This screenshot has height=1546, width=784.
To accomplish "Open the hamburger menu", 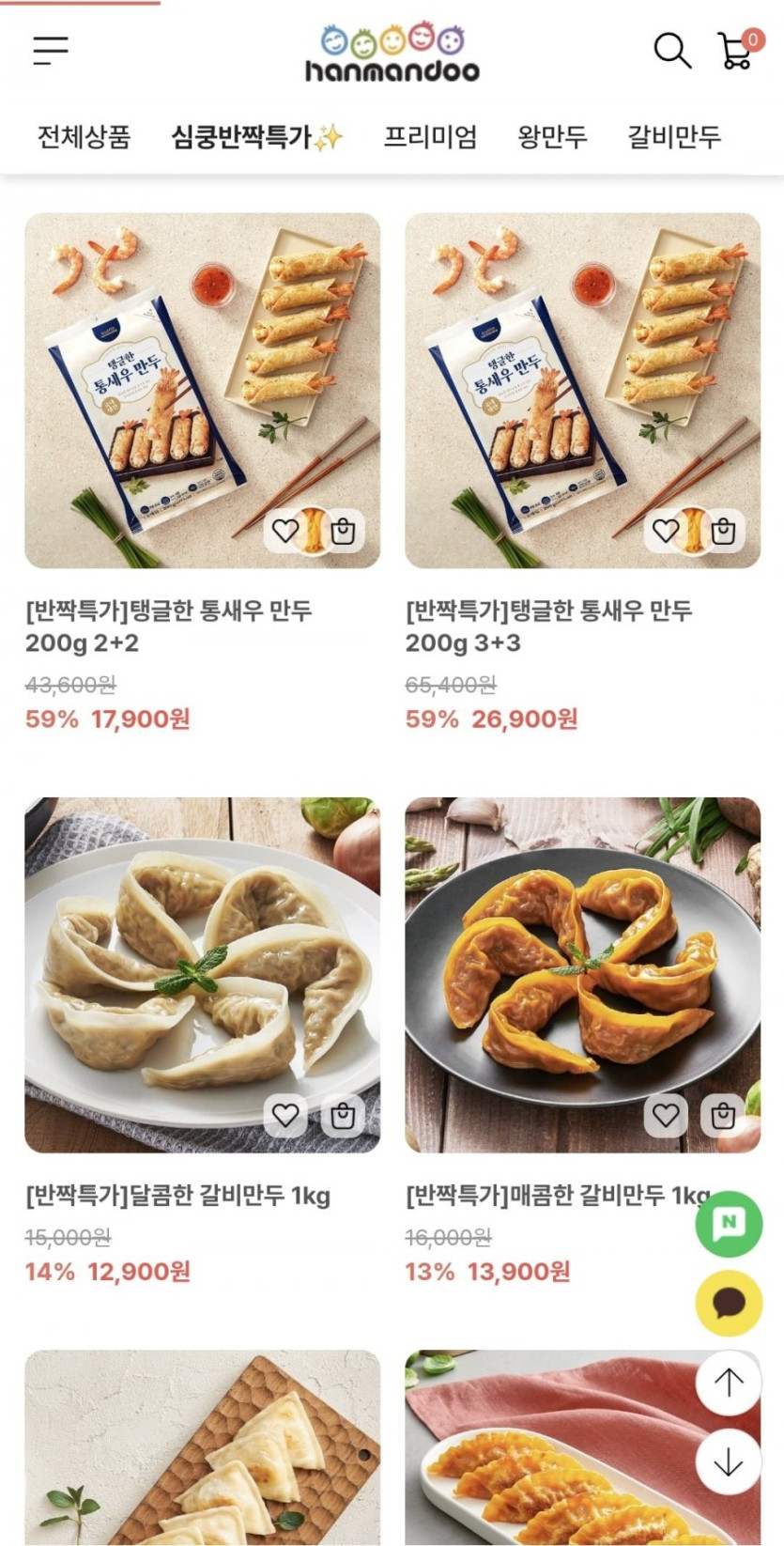I will coord(51,51).
